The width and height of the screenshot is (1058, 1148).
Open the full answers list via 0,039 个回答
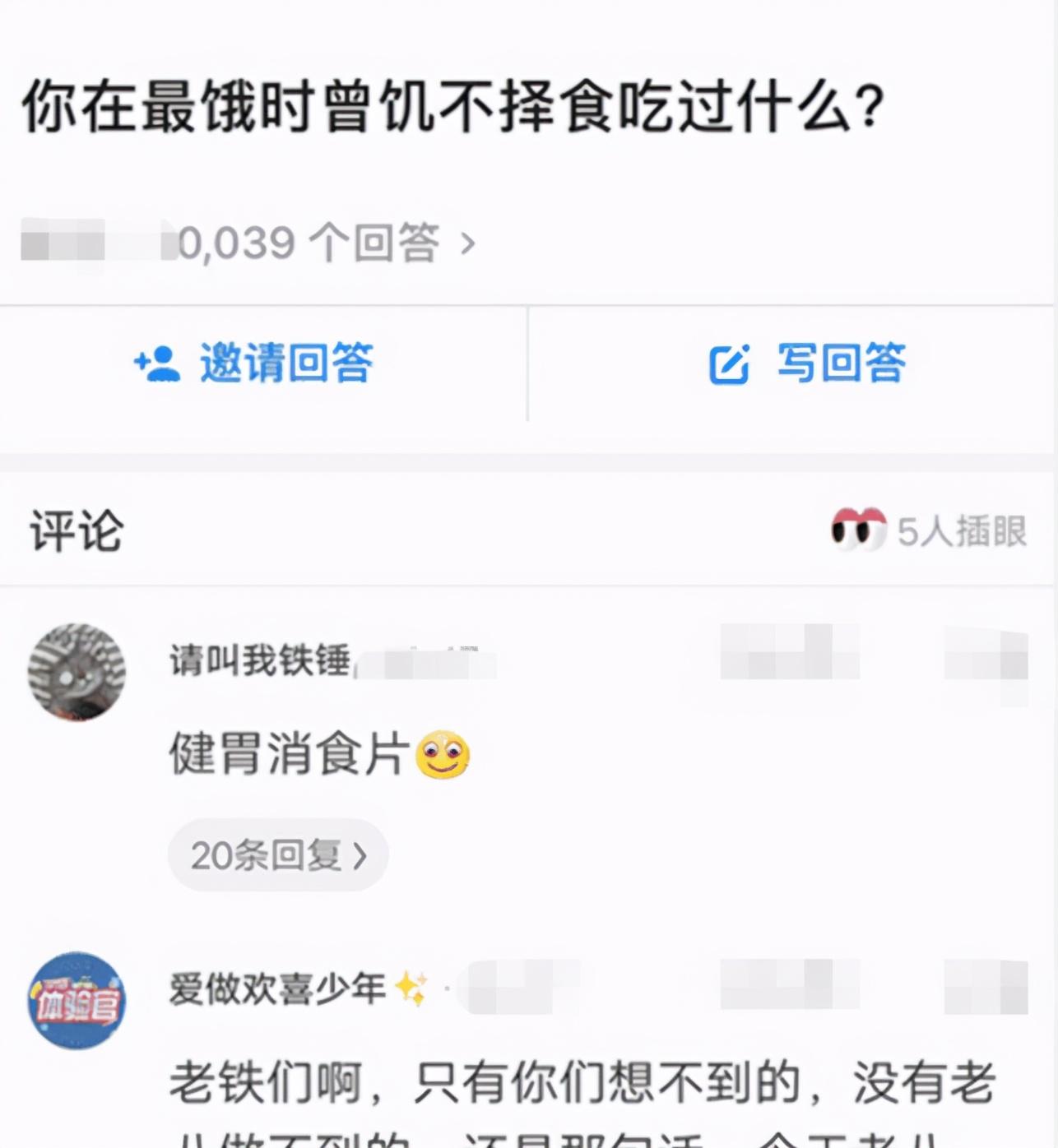click(313, 243)
